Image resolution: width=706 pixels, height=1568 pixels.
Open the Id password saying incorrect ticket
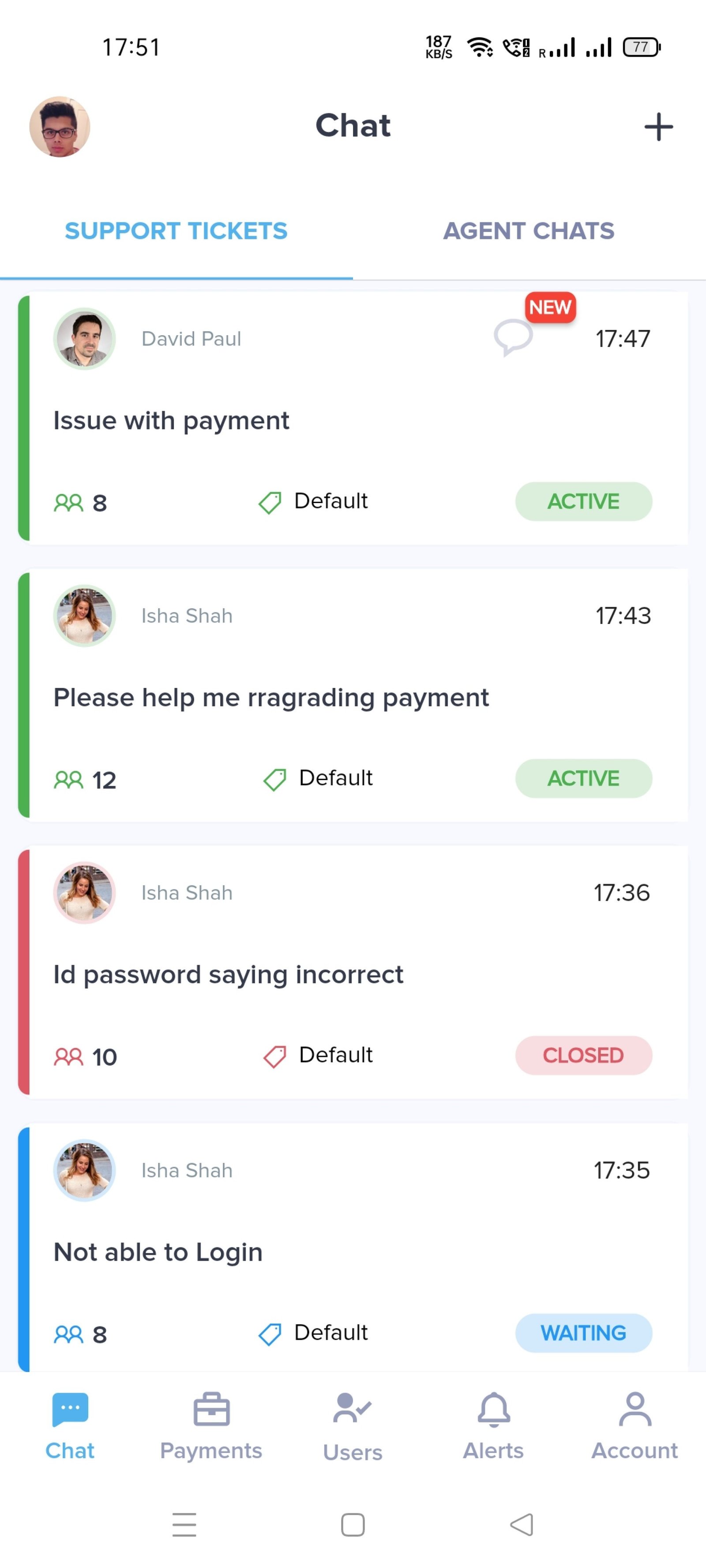coord(353,972)
